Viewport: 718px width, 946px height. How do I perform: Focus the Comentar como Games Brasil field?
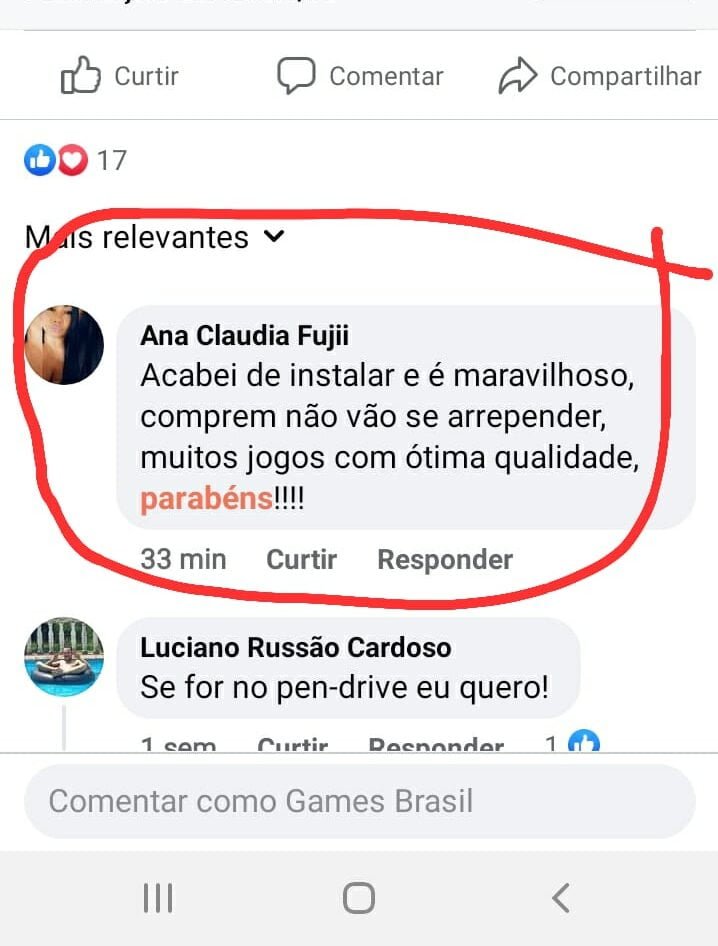pos(359,801)
